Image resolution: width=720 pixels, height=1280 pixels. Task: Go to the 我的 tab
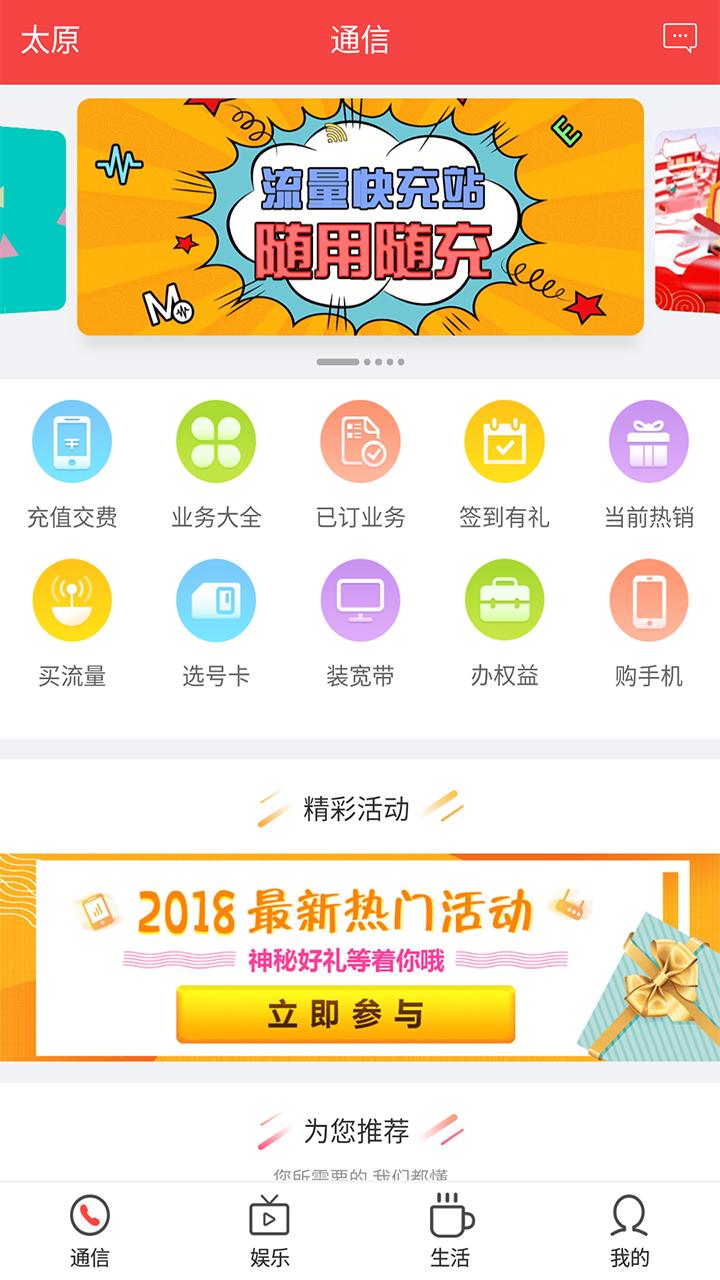(630, 1231)
